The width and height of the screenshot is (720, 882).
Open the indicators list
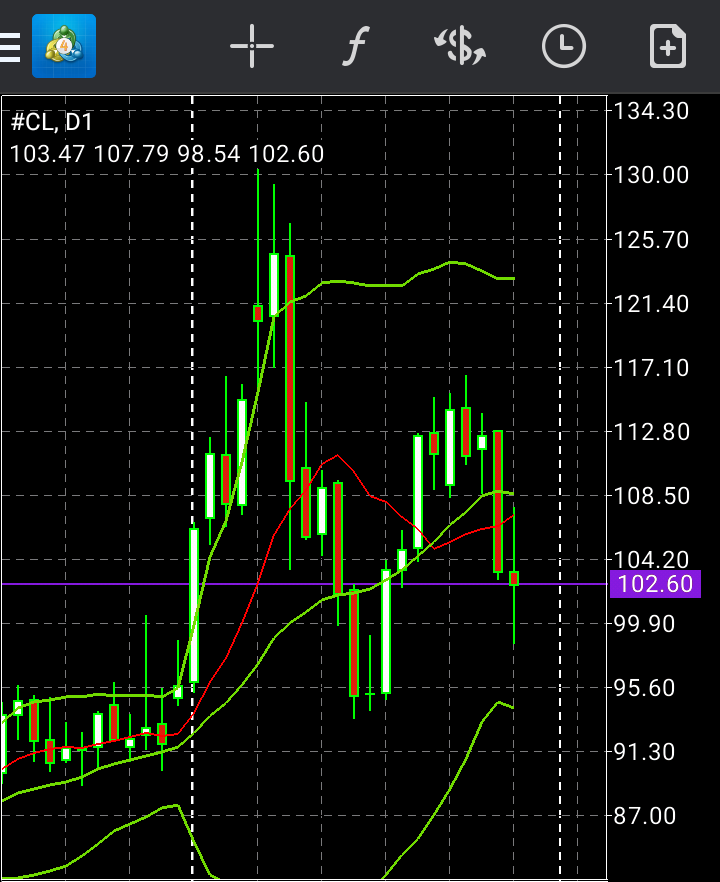point(355,47)
